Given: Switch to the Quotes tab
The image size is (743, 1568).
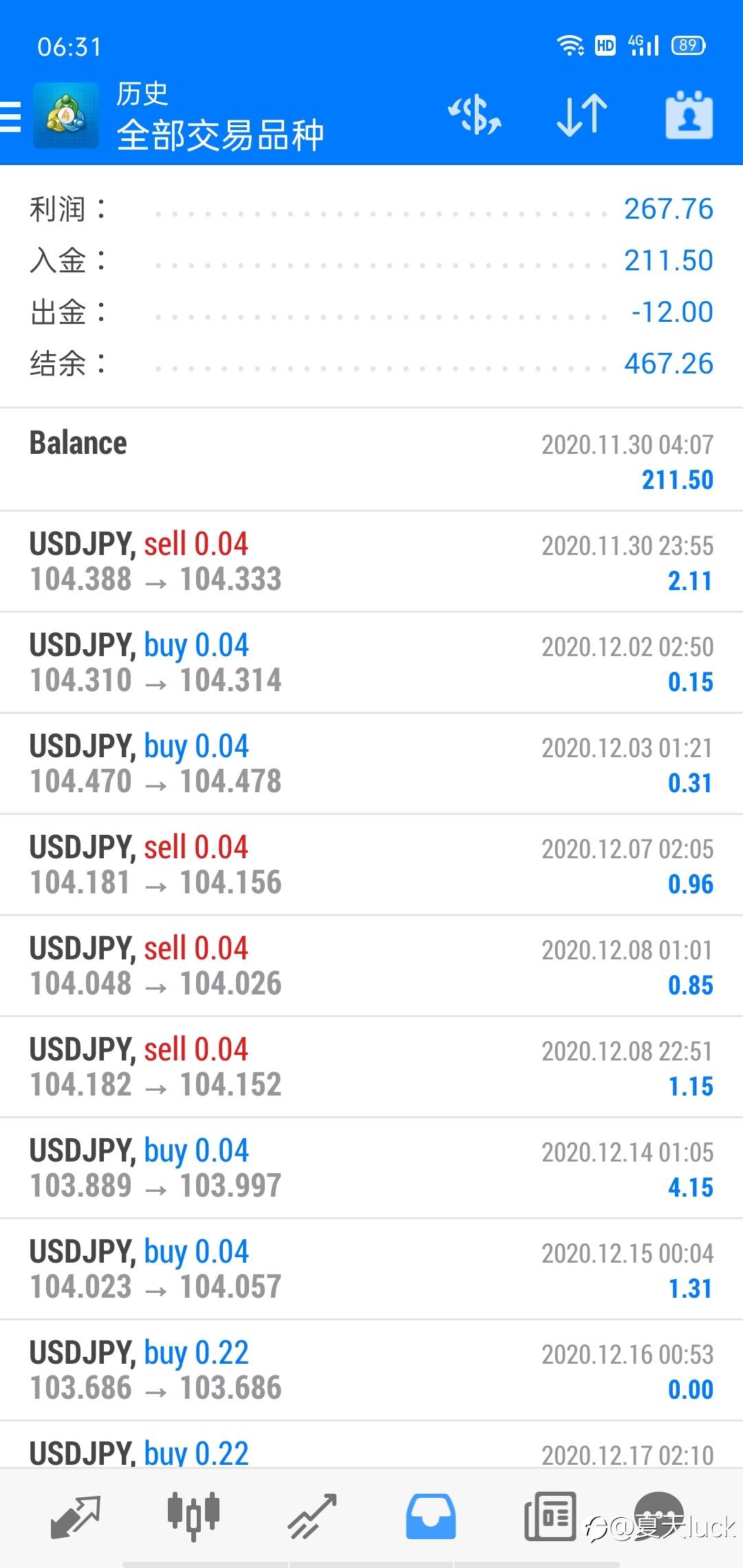Looking at the screenshot, I should click(x=76, y=1516).
